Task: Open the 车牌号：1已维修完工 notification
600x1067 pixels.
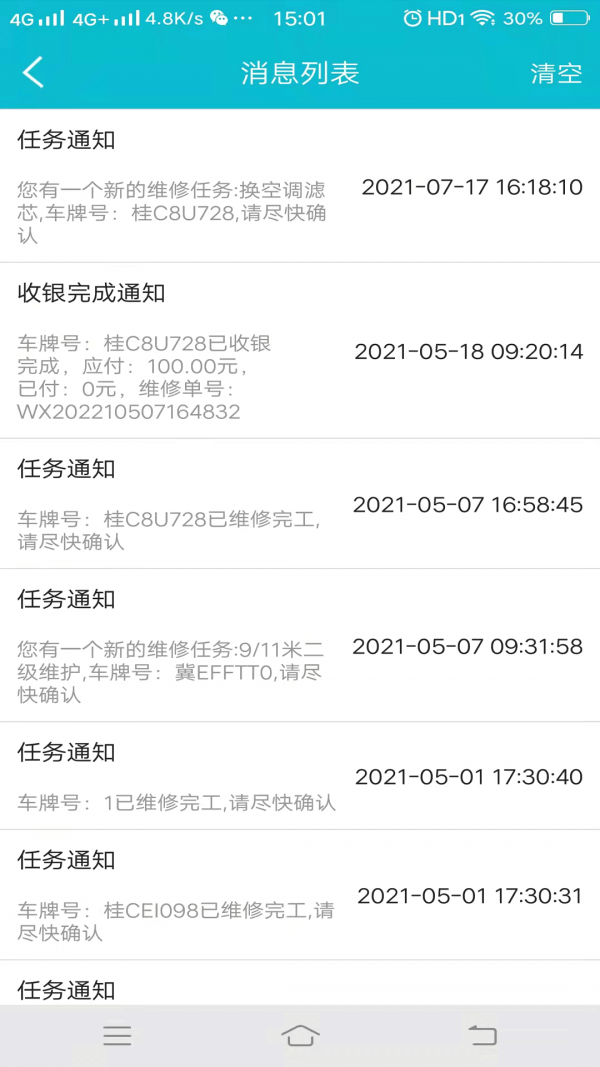Action: 300,777
